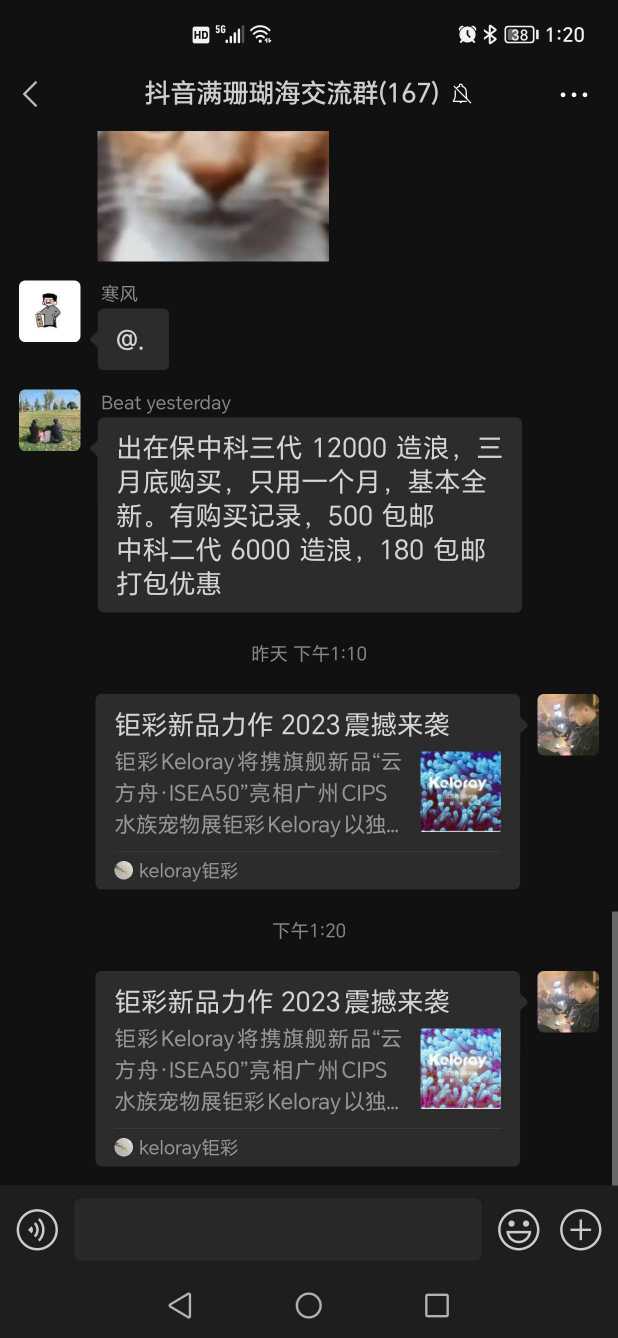The width and height of the screenshot is (618, 1338).
Task: Tap the system back navigation button
Action: pyautogui.click(x=180, y=1304)
